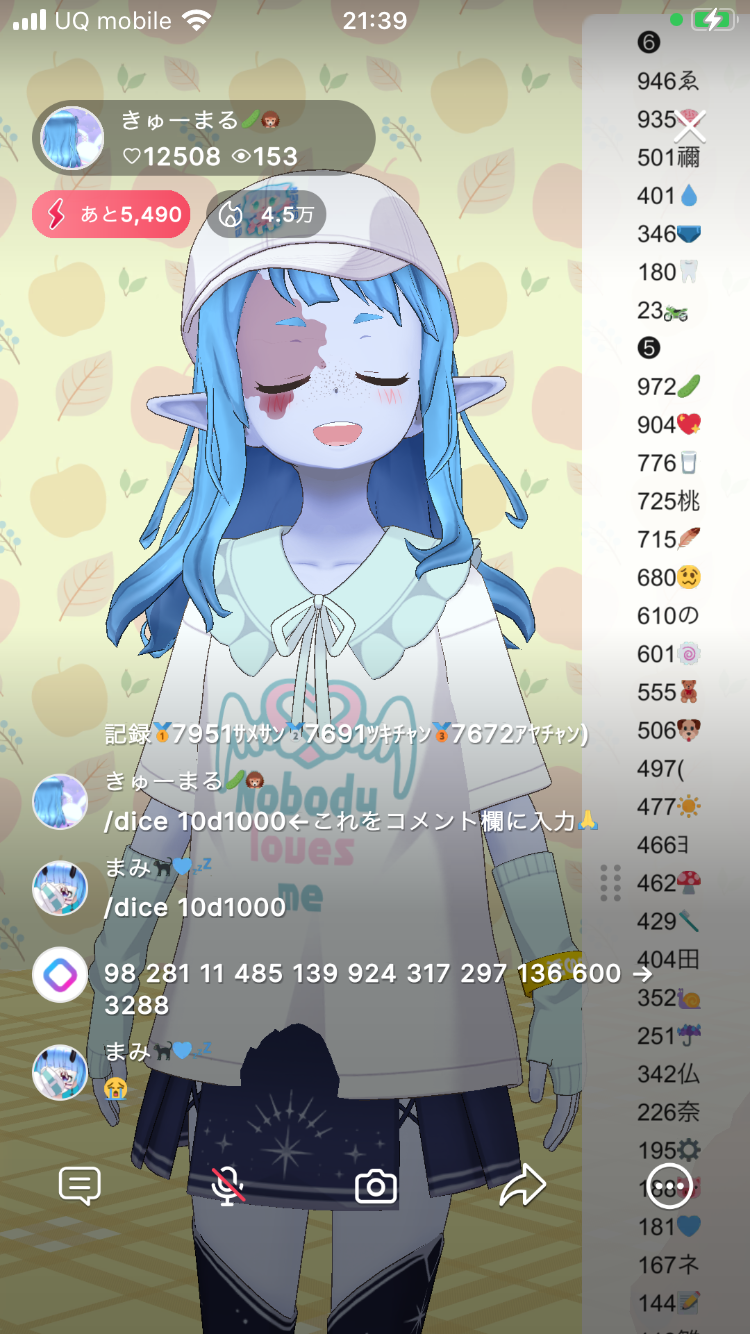Image resolution: width=750 pixels, height=1334 pixels.
Task: Open the comment input icon
Action: tap(80, 1186)
